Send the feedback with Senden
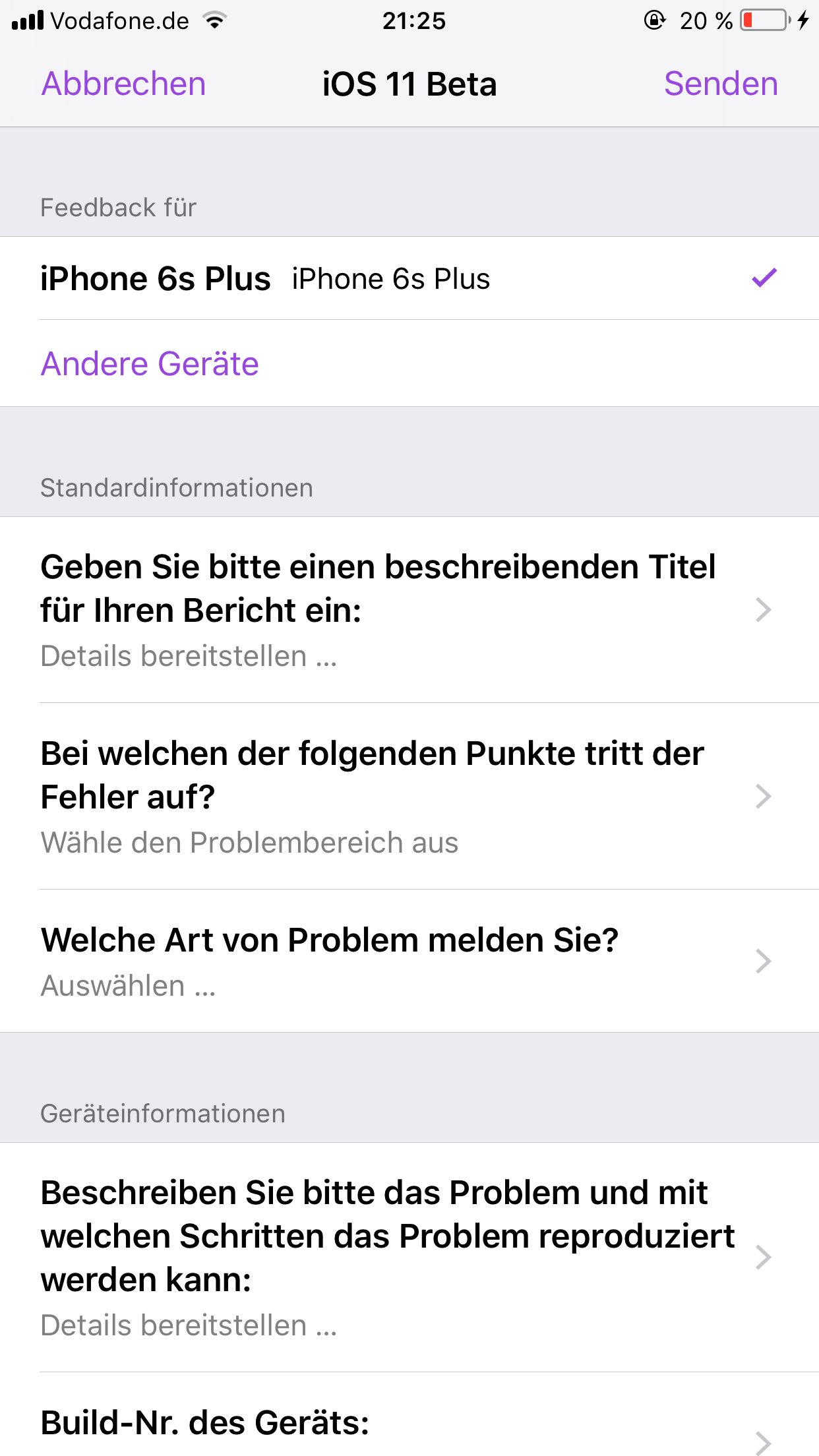819x1456 pixels. point(721,84)
